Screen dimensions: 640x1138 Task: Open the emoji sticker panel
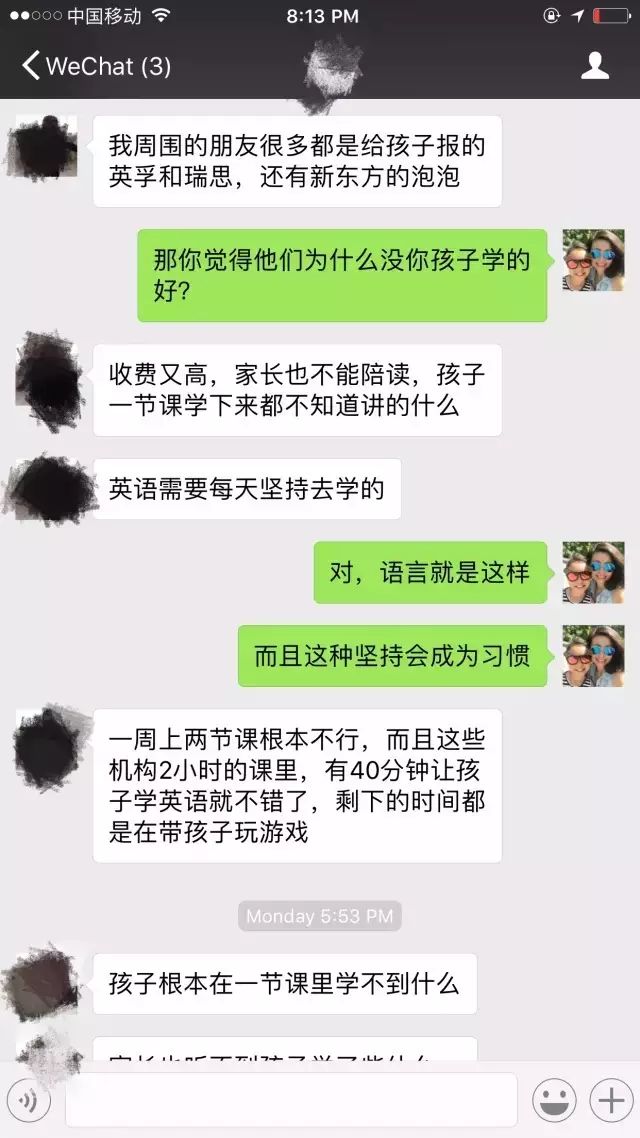(554, 1101)
